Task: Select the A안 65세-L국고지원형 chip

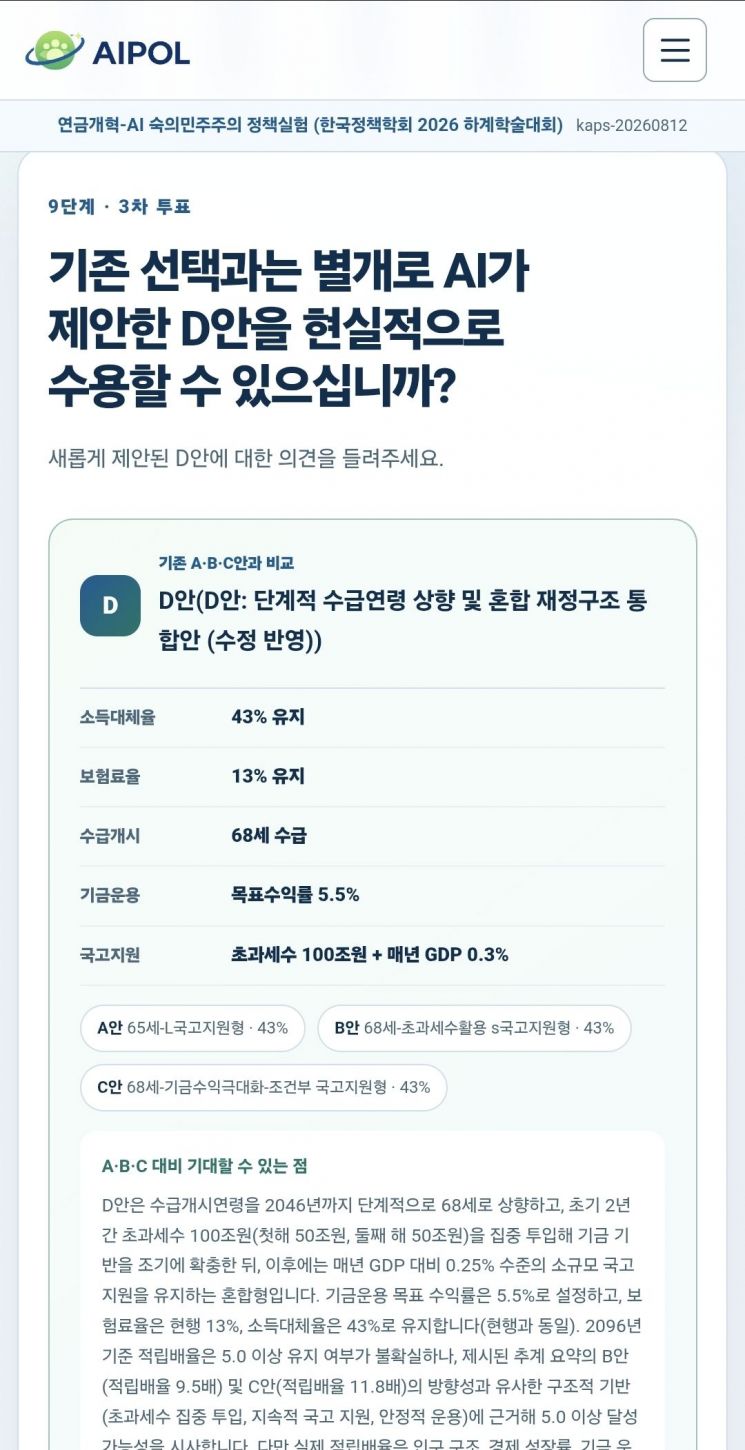Action: coord(193,1028)
